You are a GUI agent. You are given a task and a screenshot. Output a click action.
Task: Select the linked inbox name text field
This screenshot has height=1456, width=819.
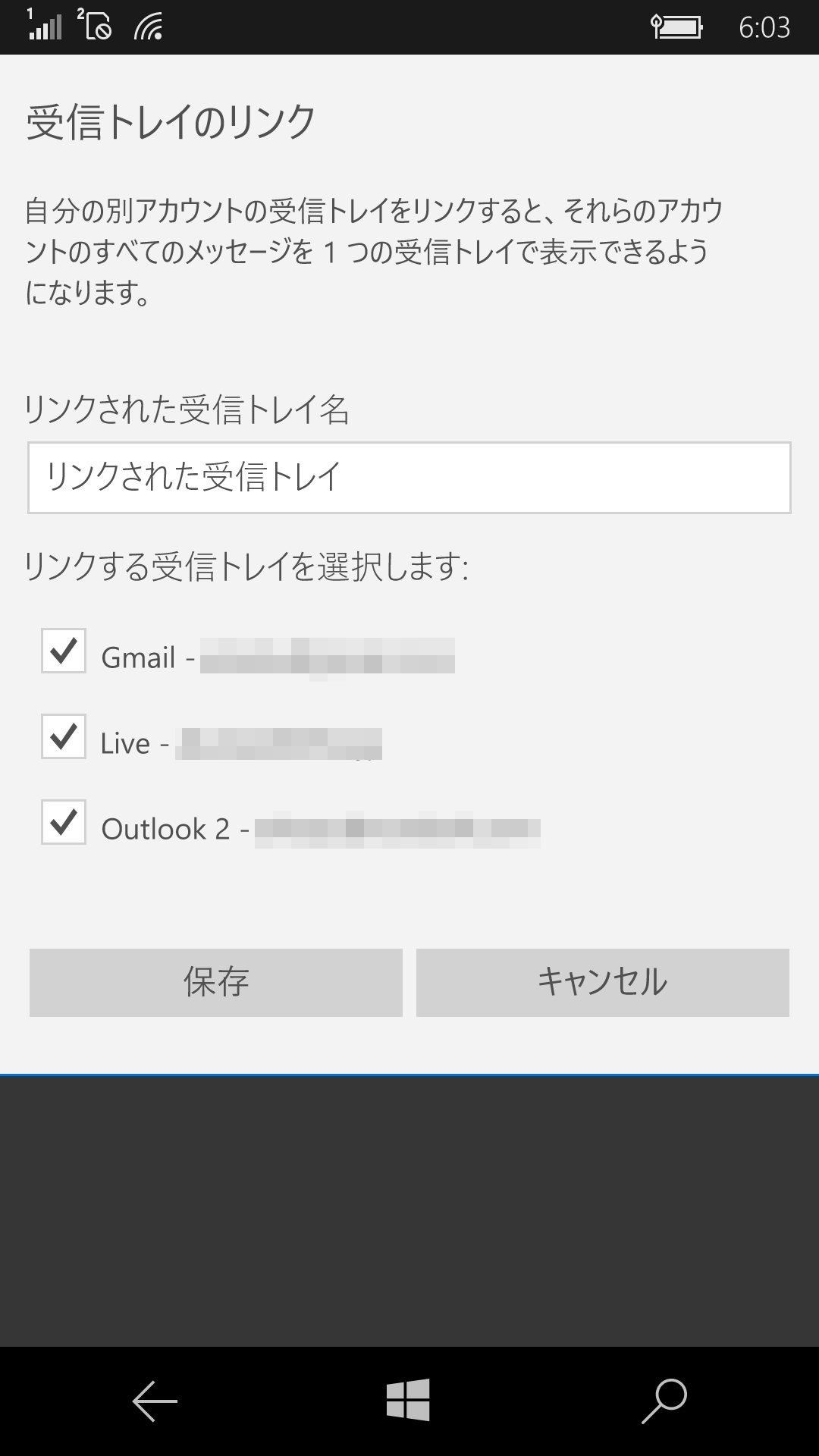(409, 476)
